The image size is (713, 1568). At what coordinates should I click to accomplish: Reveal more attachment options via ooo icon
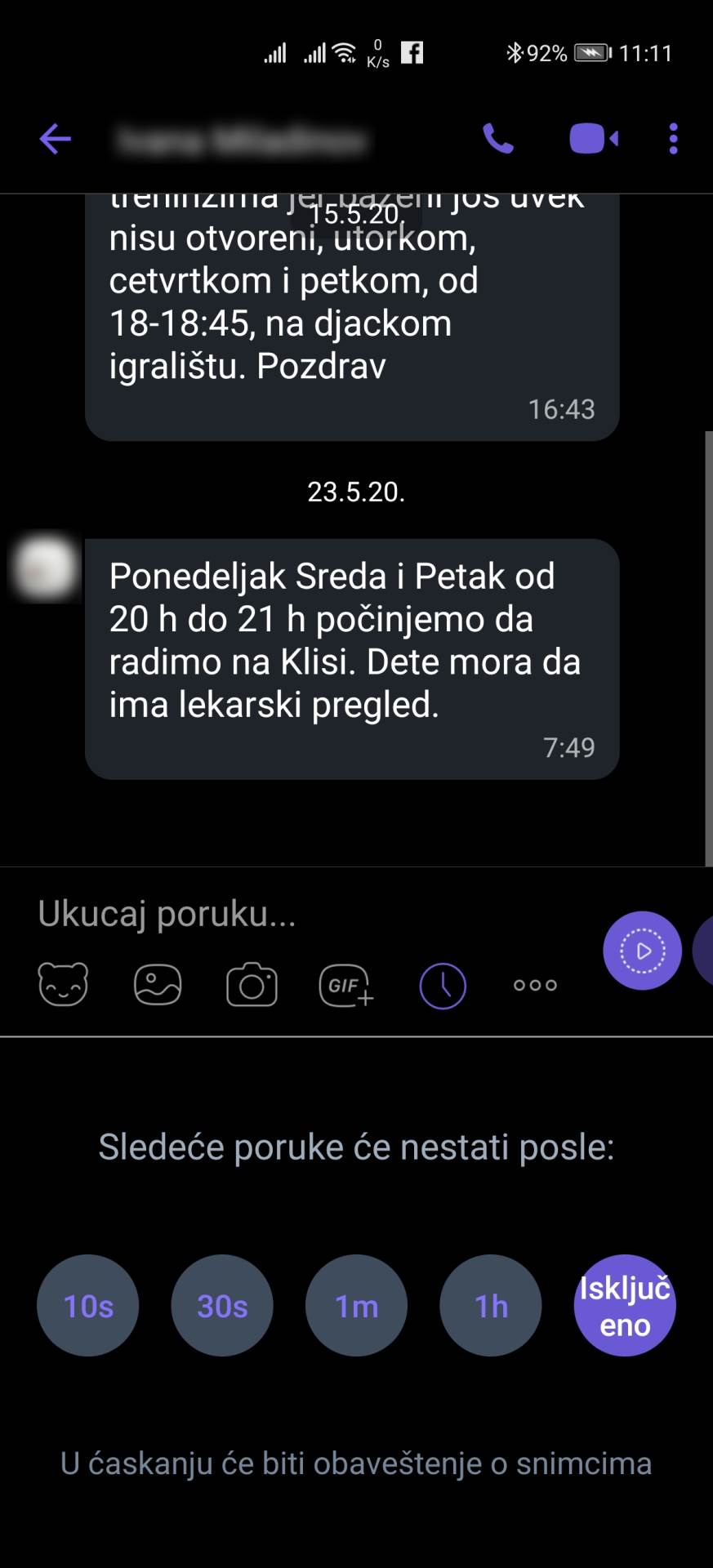pyautogui.click(x=534, y=985)
